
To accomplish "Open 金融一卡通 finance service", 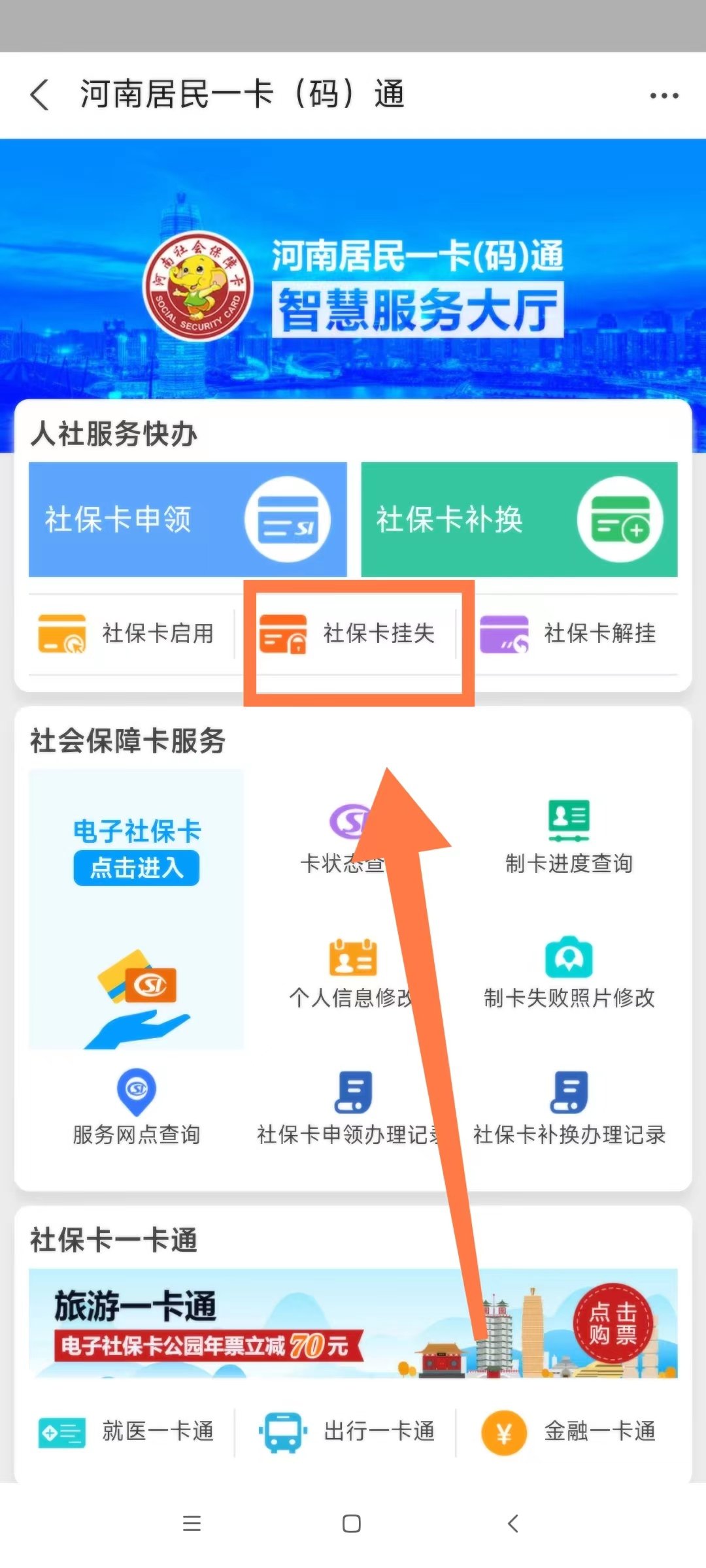I will (569, 1432).
